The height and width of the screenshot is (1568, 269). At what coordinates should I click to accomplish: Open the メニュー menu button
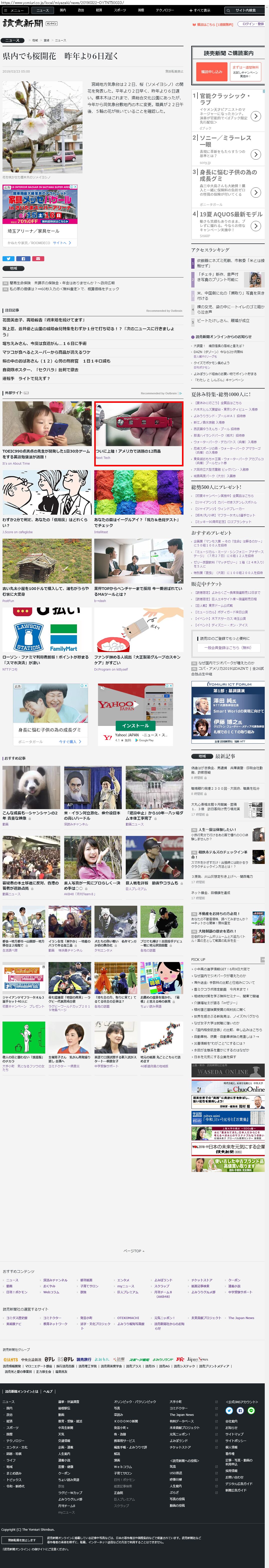pyautogui.click(x=14, y=10)
